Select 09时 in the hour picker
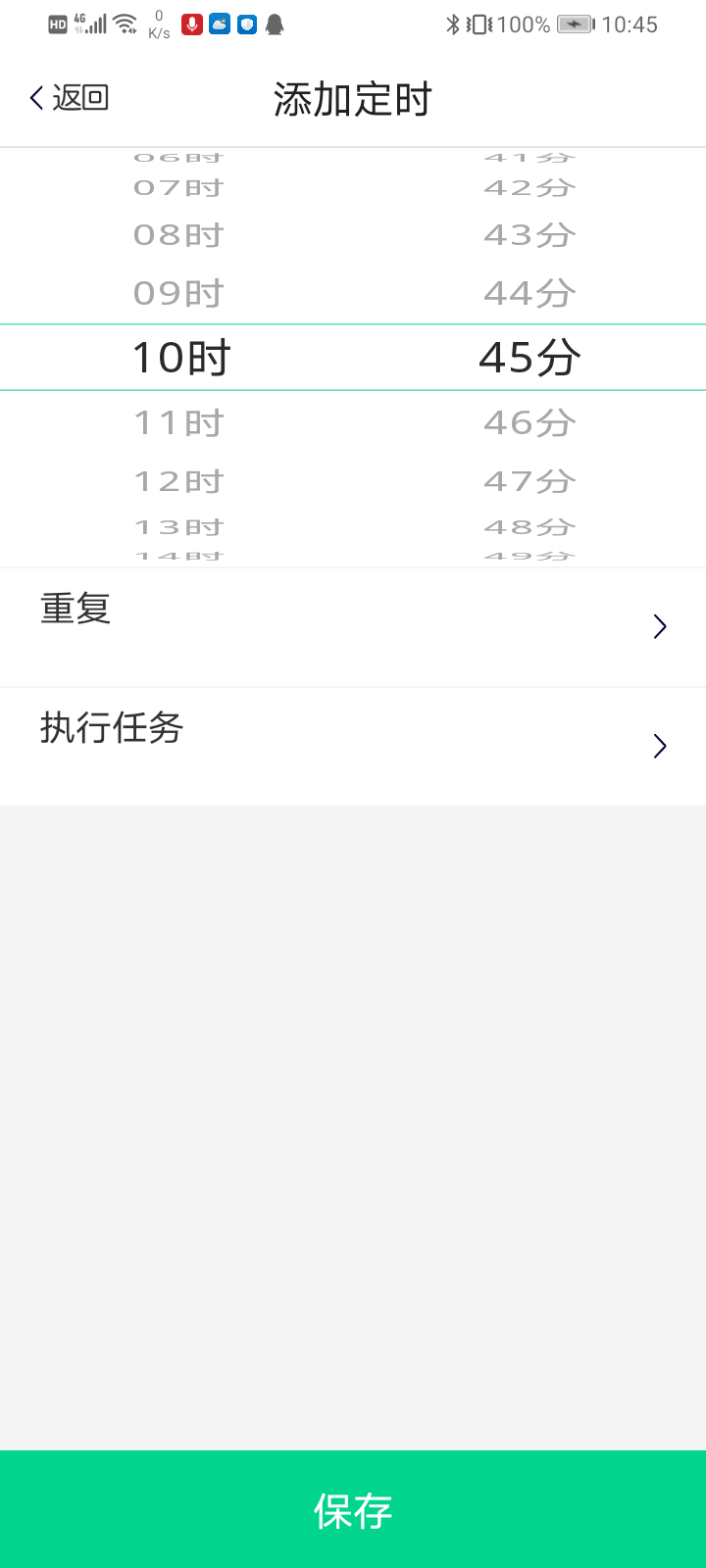706x1568 pixels. [x=179, y=293]
